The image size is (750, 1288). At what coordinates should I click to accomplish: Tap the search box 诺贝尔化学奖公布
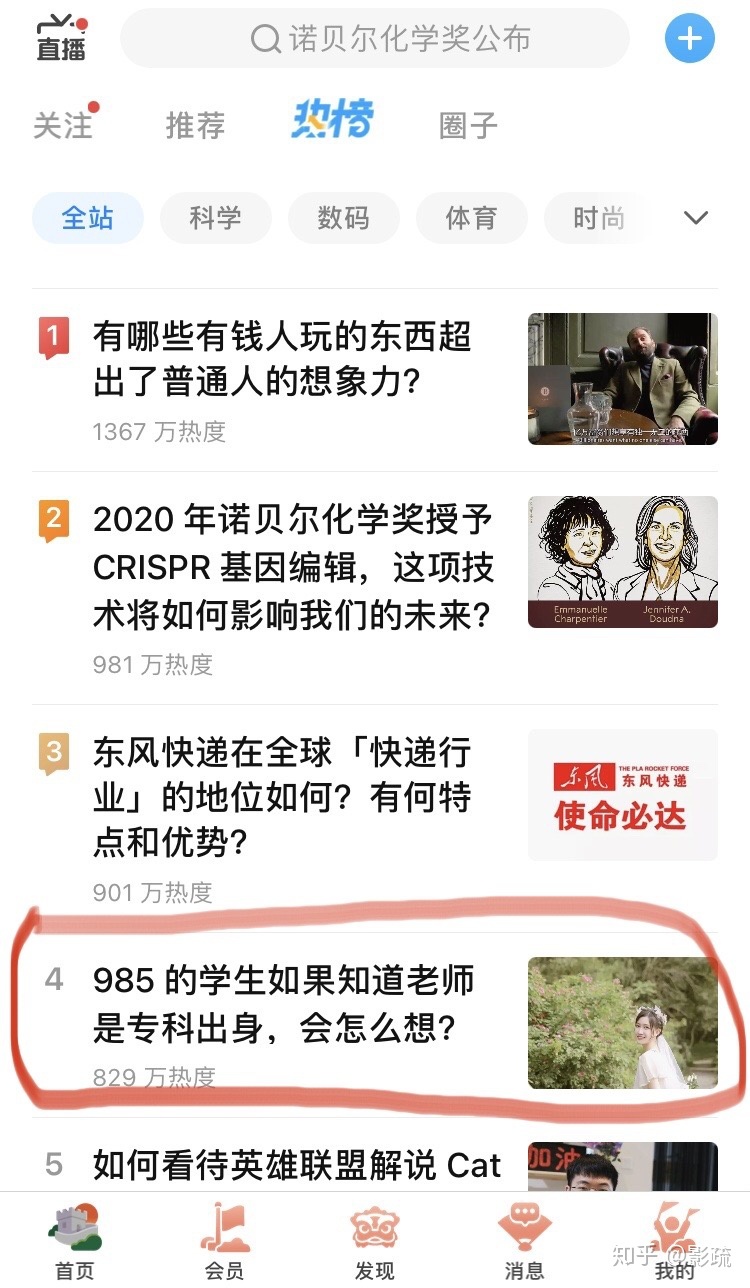(x=375, y=39)
